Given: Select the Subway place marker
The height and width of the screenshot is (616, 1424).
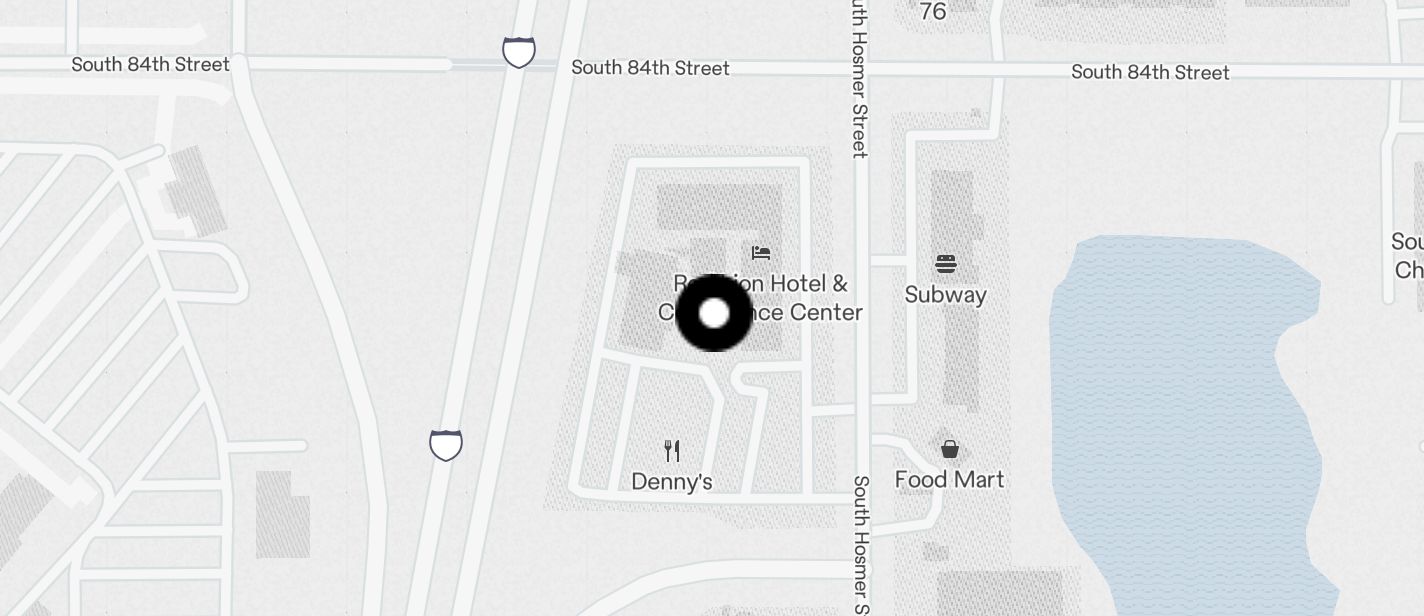Looking at the screenshot, I should (946, 265).
